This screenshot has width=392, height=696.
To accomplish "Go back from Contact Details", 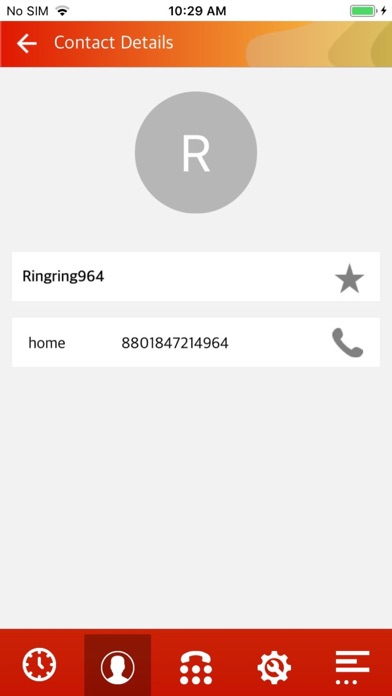I will click(x=27, y=44).
